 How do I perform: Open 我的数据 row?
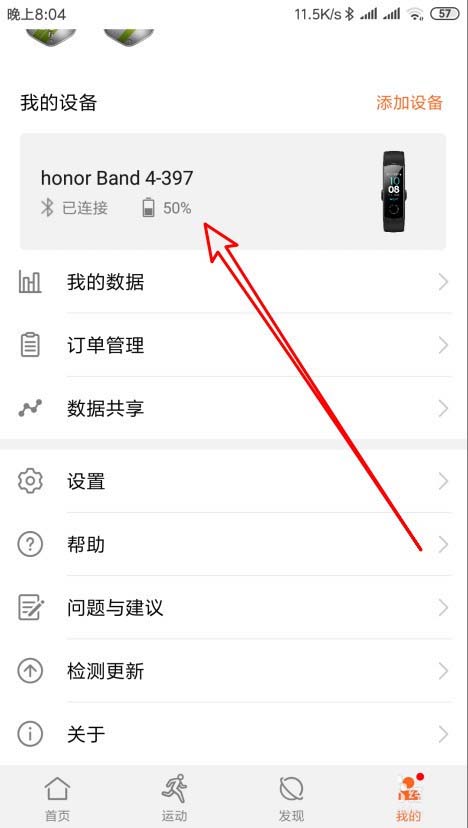(x=234, y=283)
